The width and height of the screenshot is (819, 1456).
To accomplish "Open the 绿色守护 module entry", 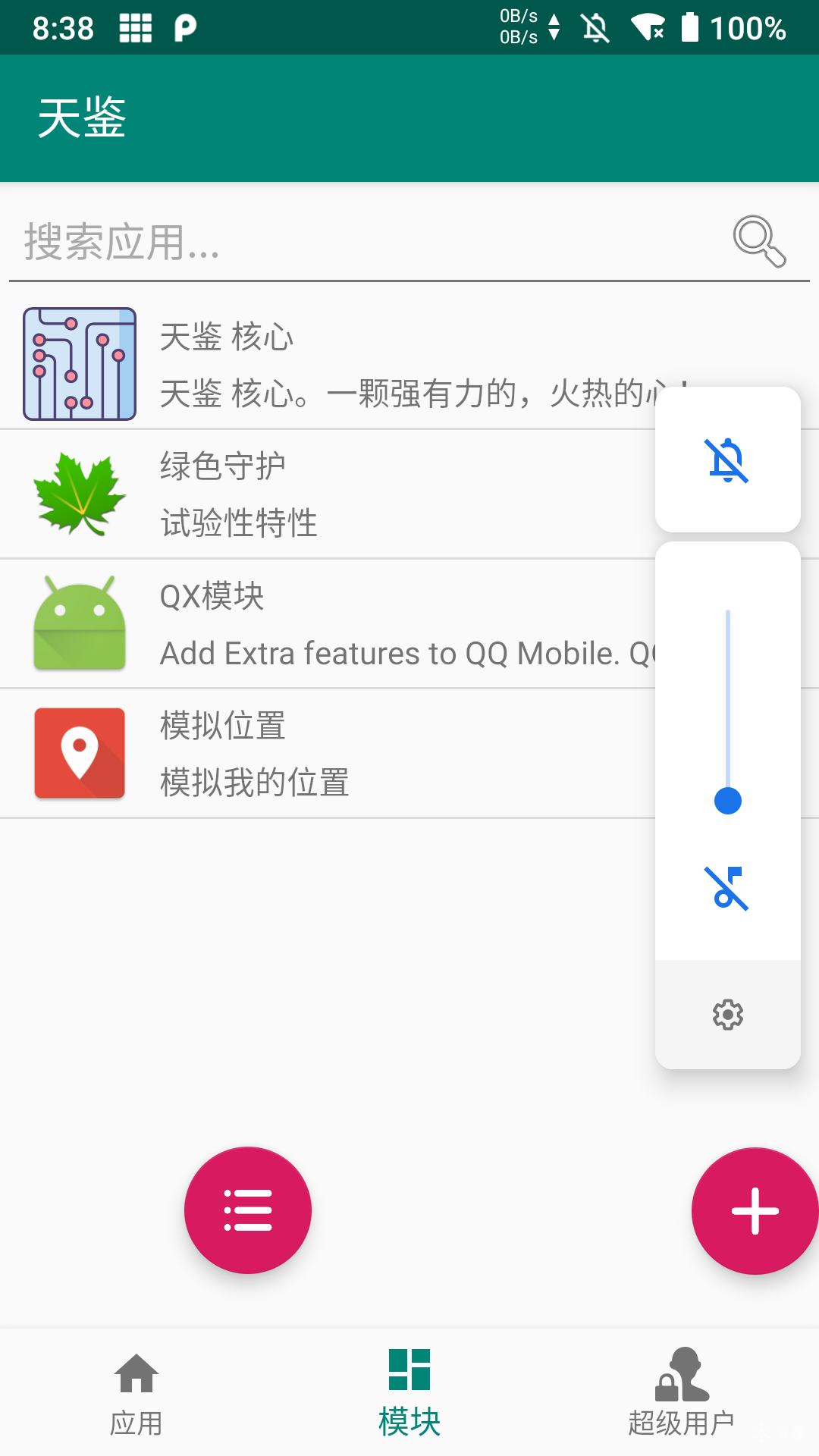I will [x=409, y=494].
